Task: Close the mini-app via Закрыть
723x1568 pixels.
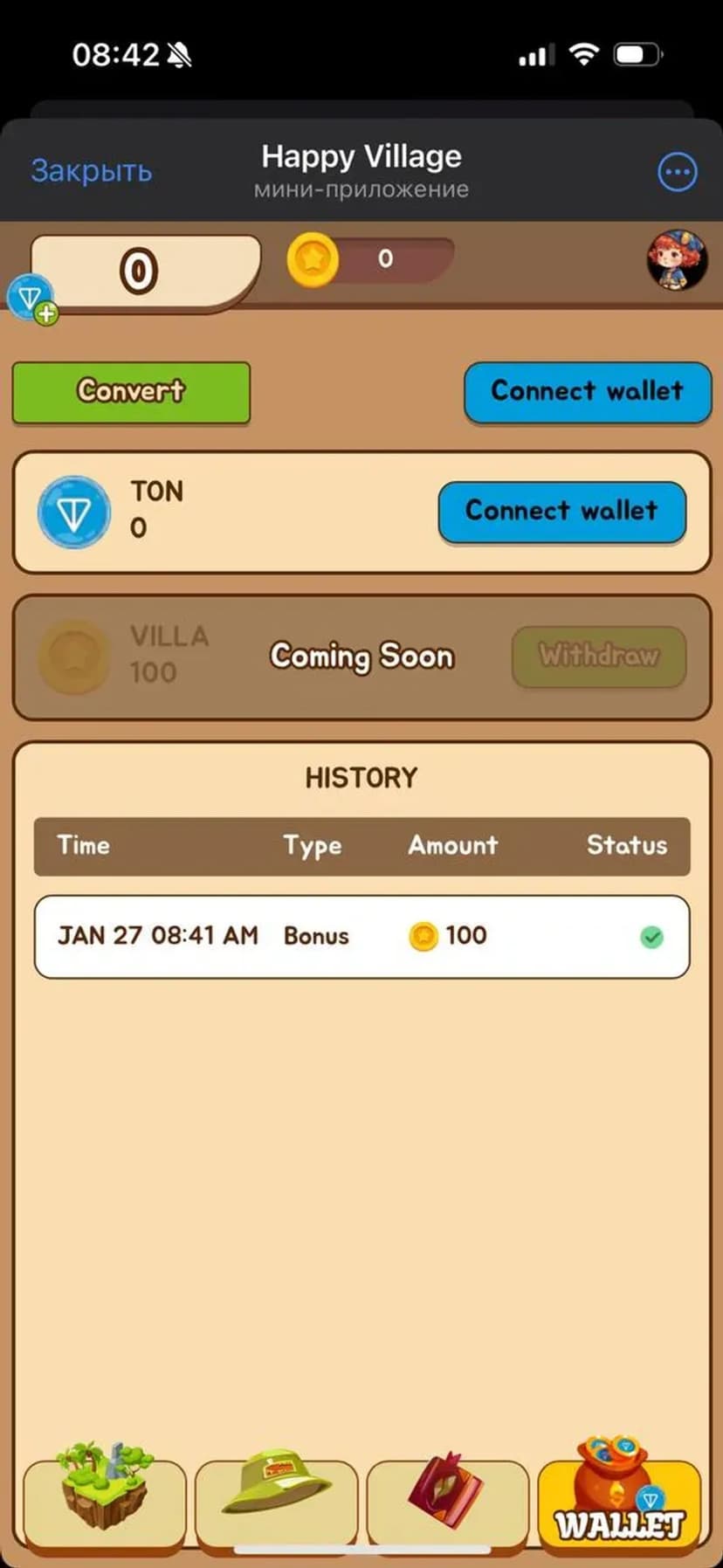Action: coord(91,170)
